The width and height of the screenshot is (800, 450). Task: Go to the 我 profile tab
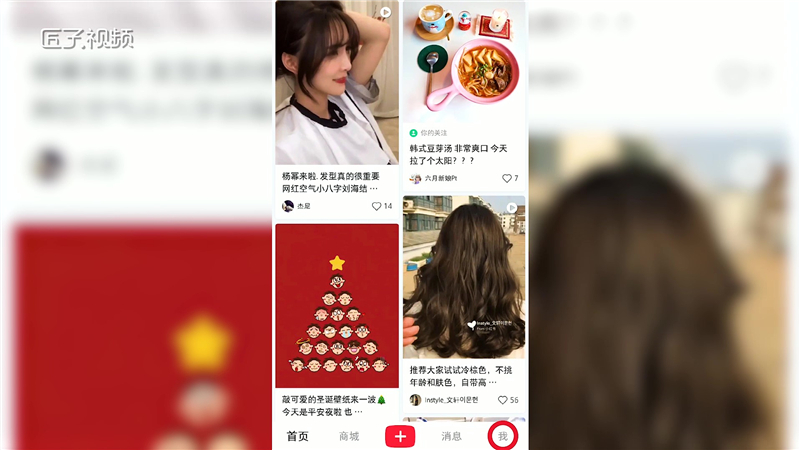pos(503,436)
